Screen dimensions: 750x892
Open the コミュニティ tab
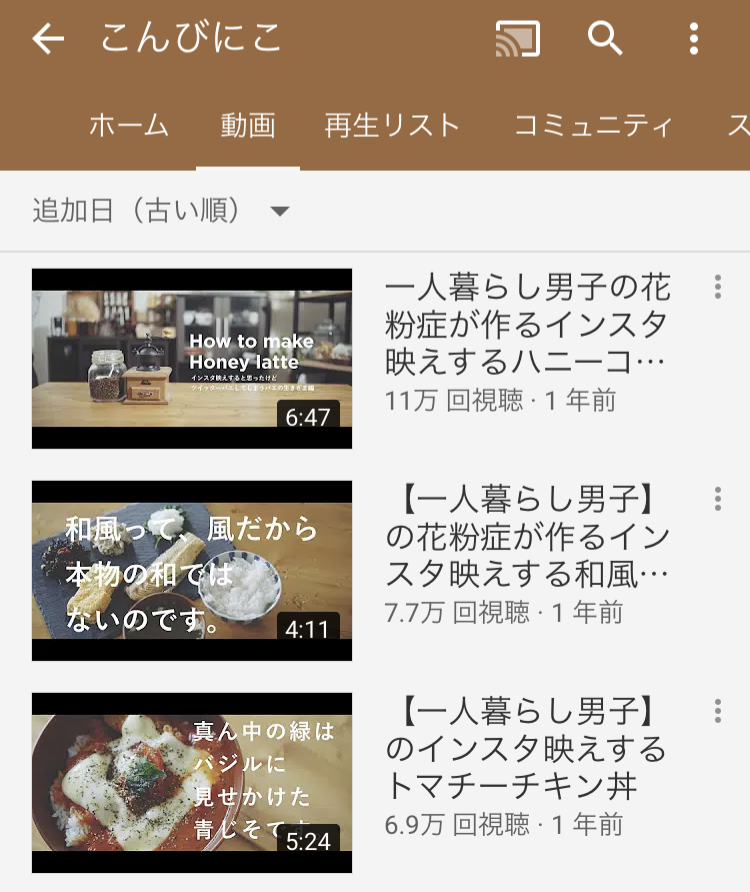pyautogui.click(x=593, y=126)
